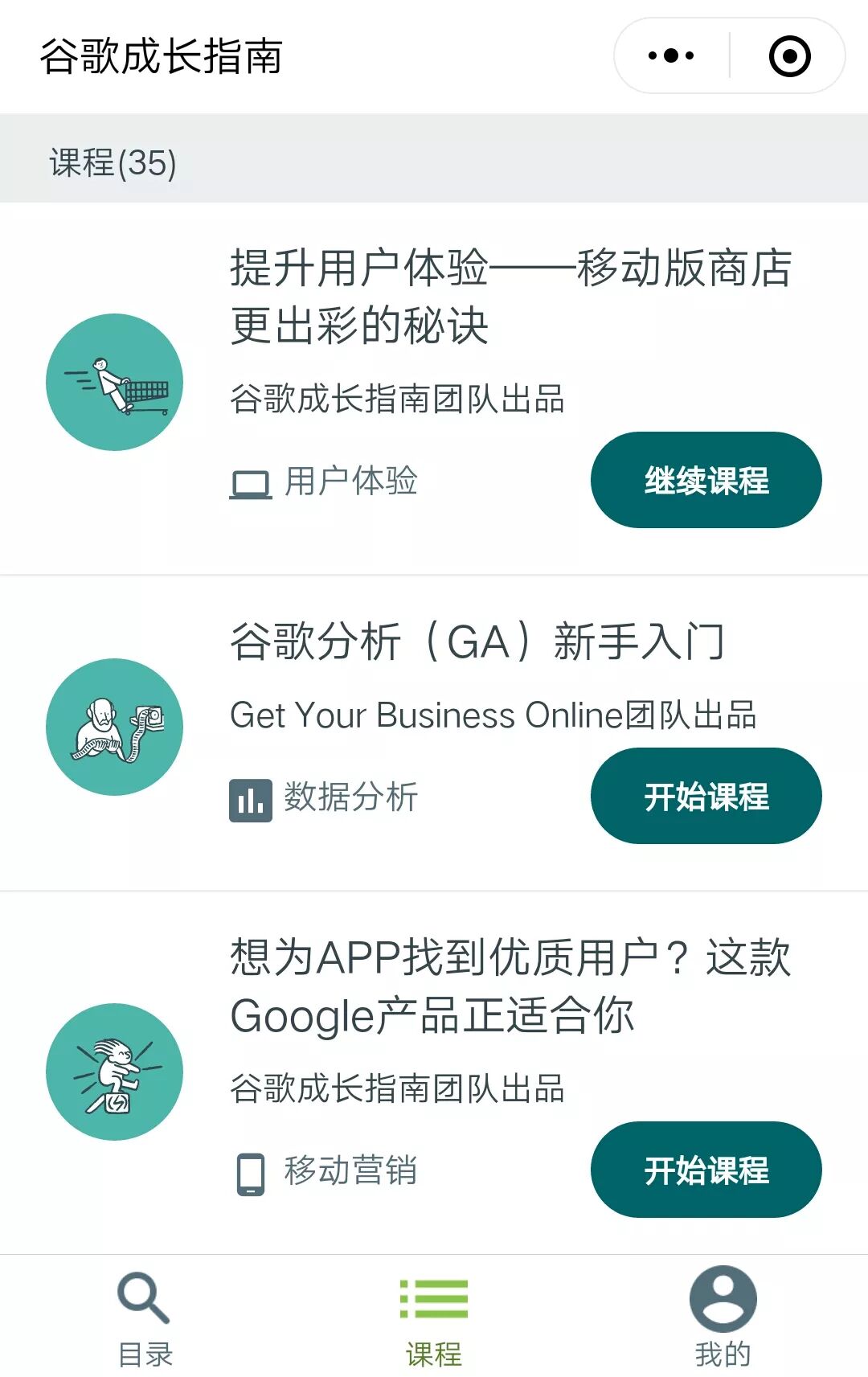Start the 谷歌分析（GA）新手入门 course
868x1377 pixels.
[706, 796]
